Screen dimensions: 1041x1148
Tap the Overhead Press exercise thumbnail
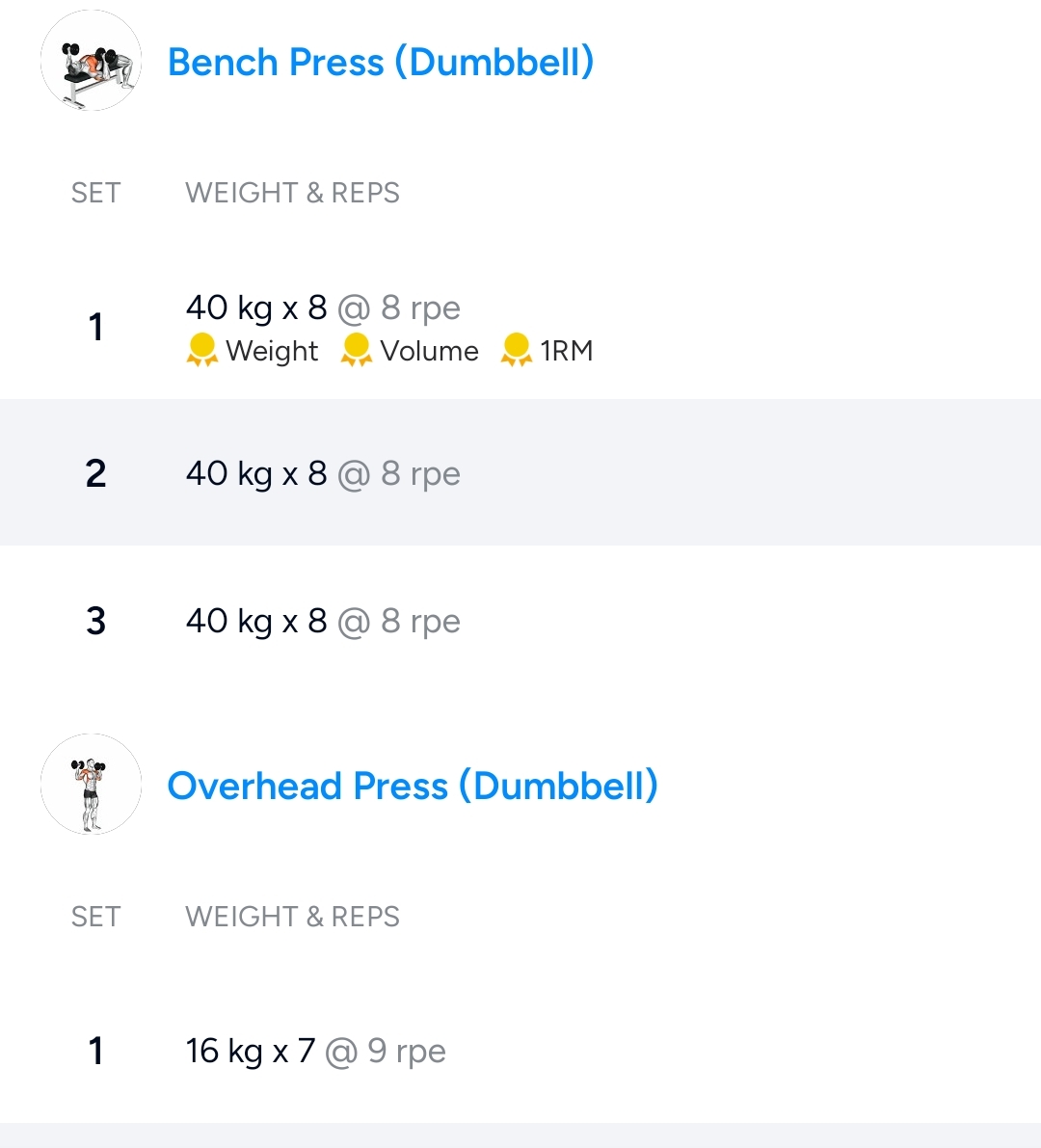pos(91,785)
